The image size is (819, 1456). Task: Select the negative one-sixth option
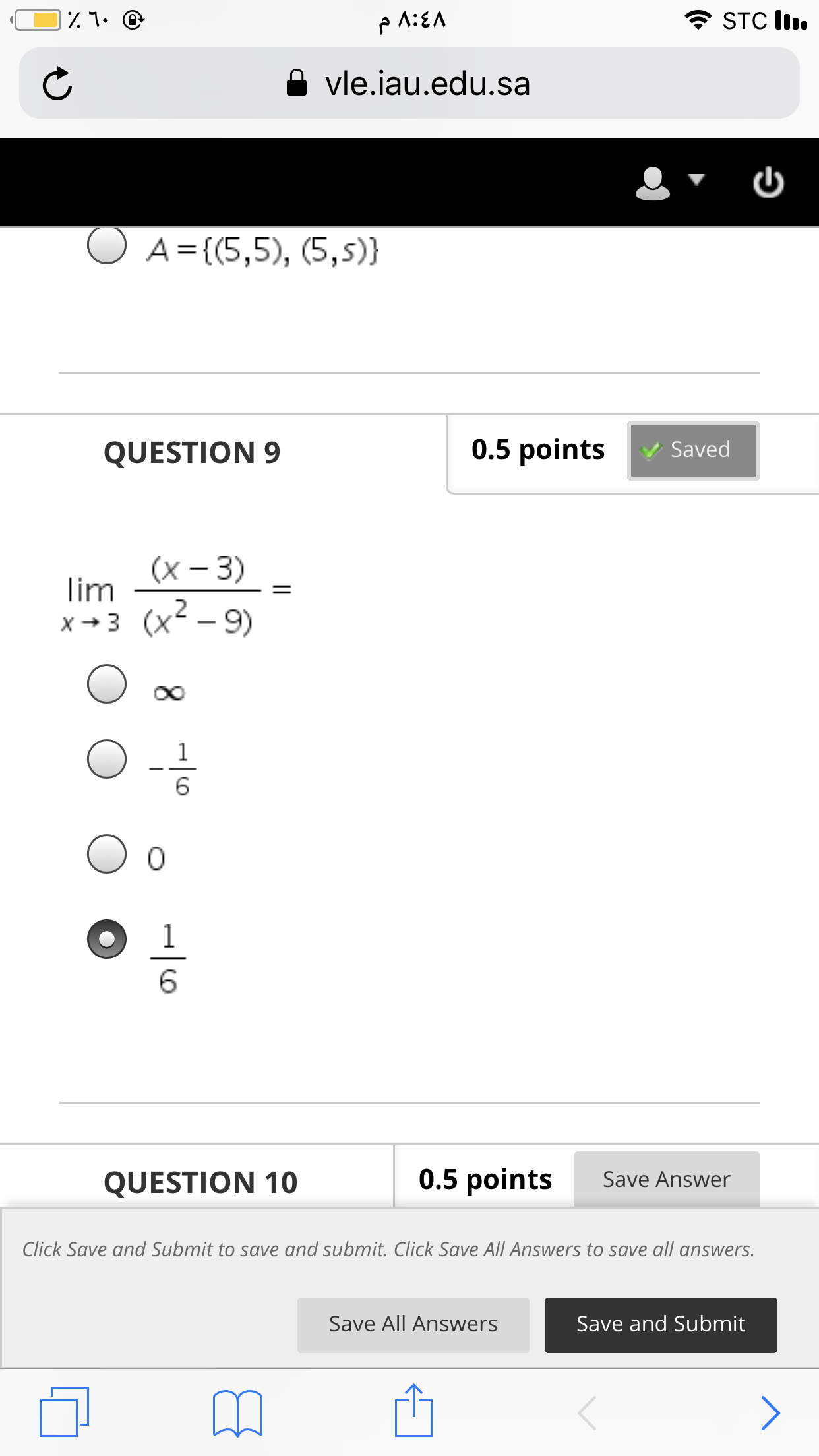click(x=107, y=759)
